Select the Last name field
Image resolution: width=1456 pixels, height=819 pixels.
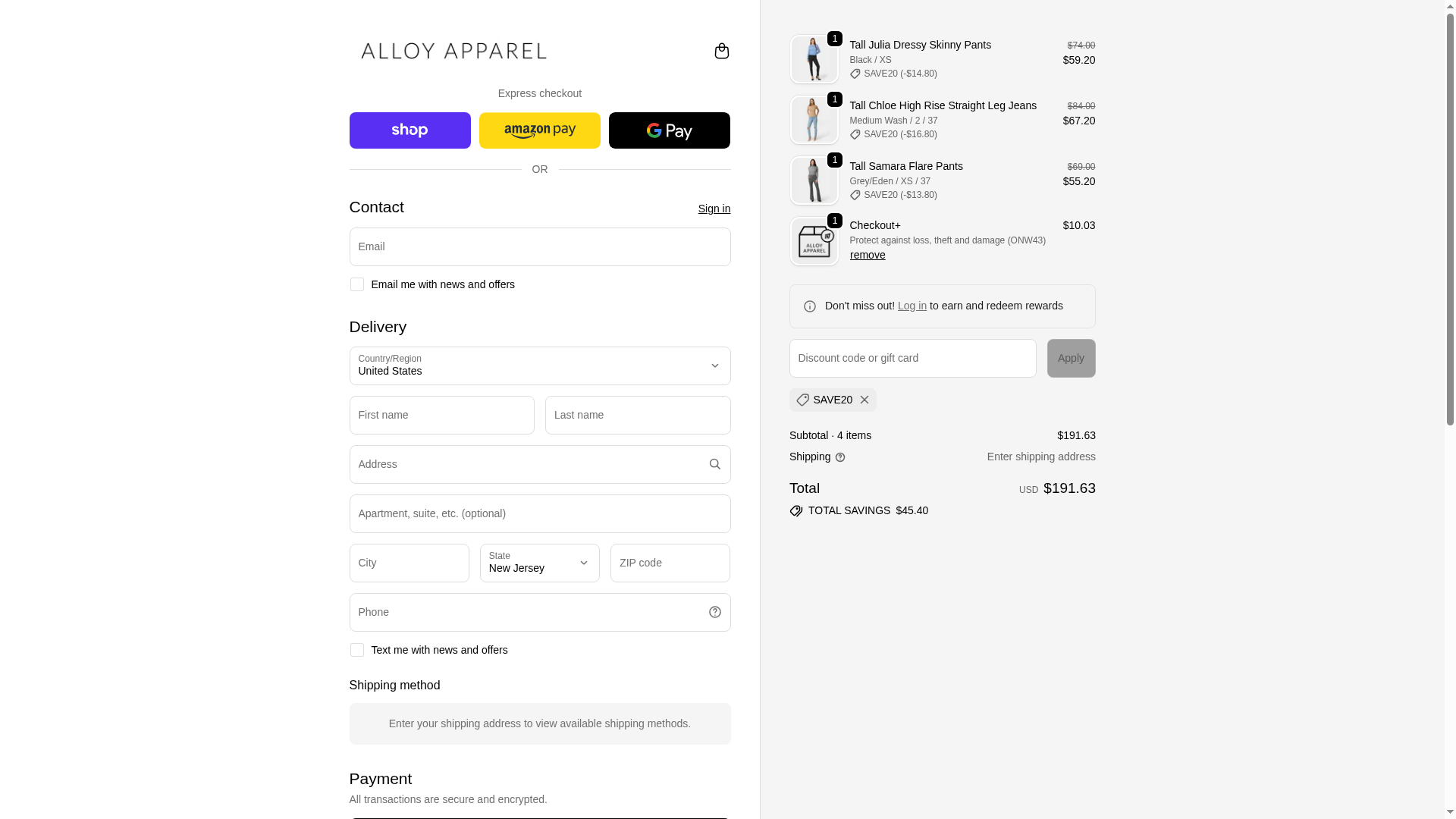[637, 415]
